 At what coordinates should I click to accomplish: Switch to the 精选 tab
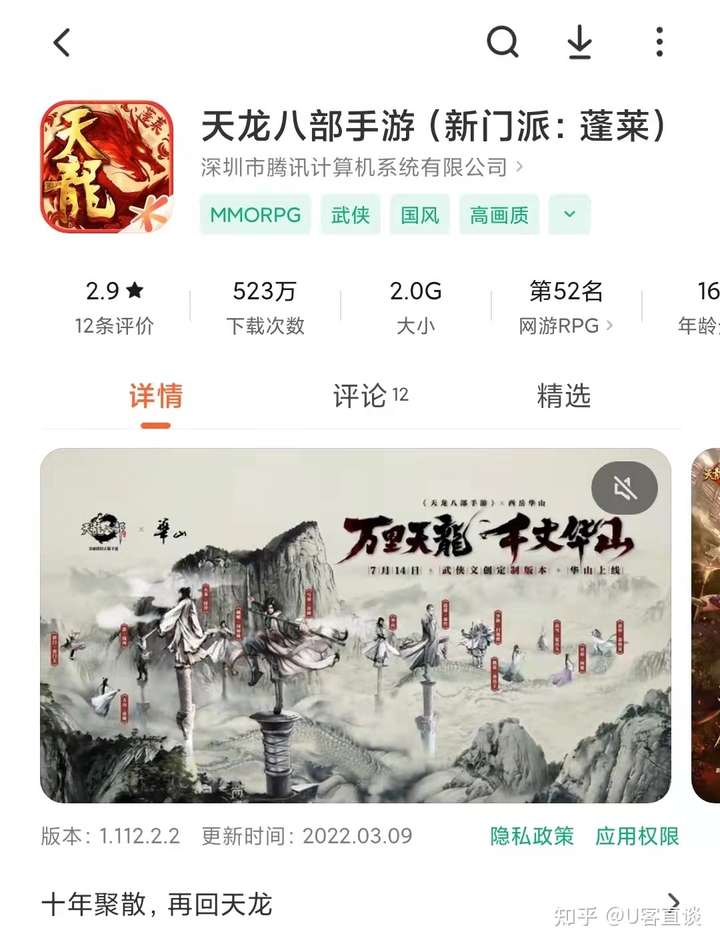point(563,396)
